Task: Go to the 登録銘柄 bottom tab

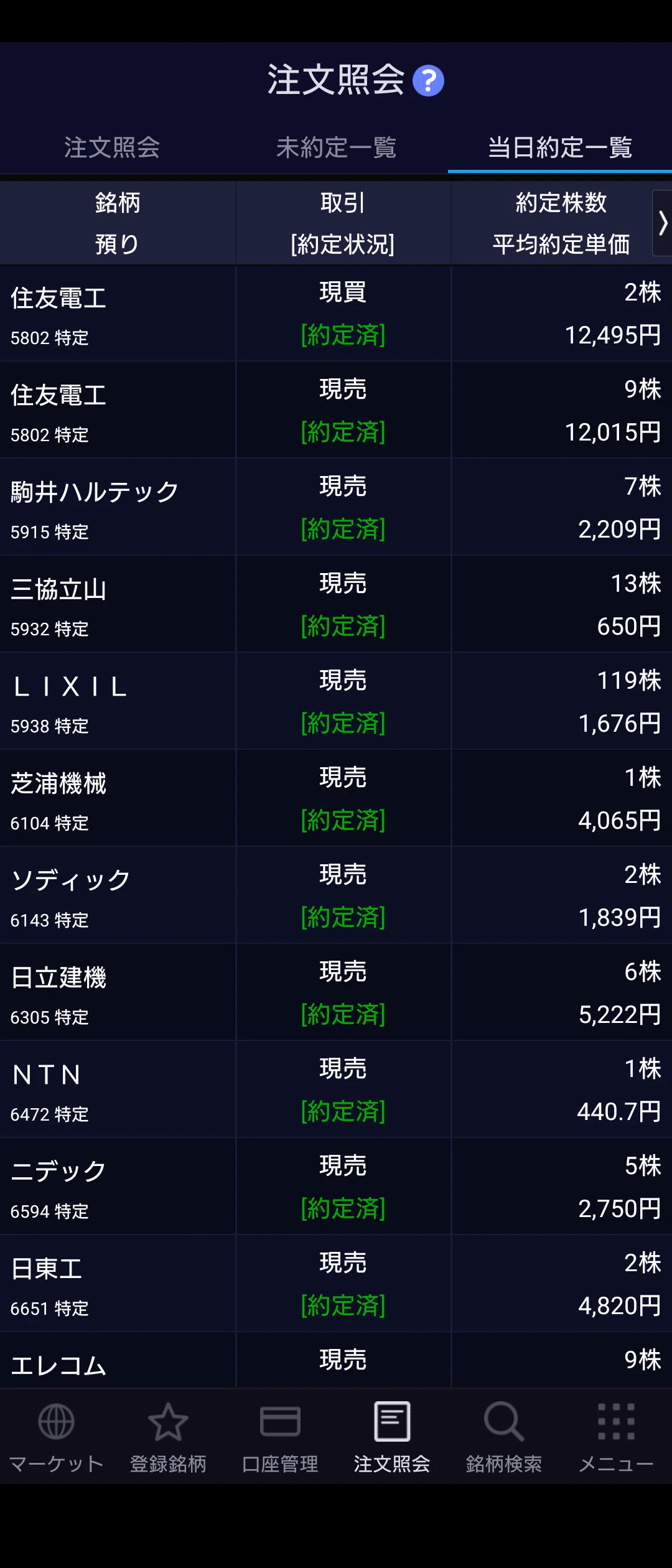Action: [168, 1437]
